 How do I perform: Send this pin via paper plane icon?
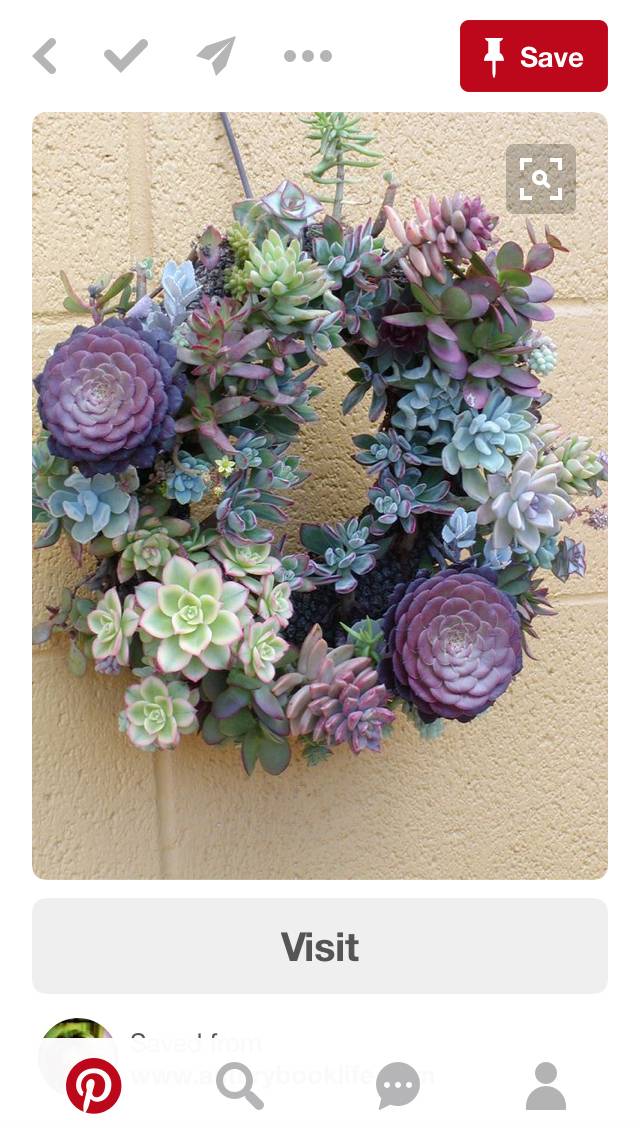pyautogui.click(x=216, y=56)
